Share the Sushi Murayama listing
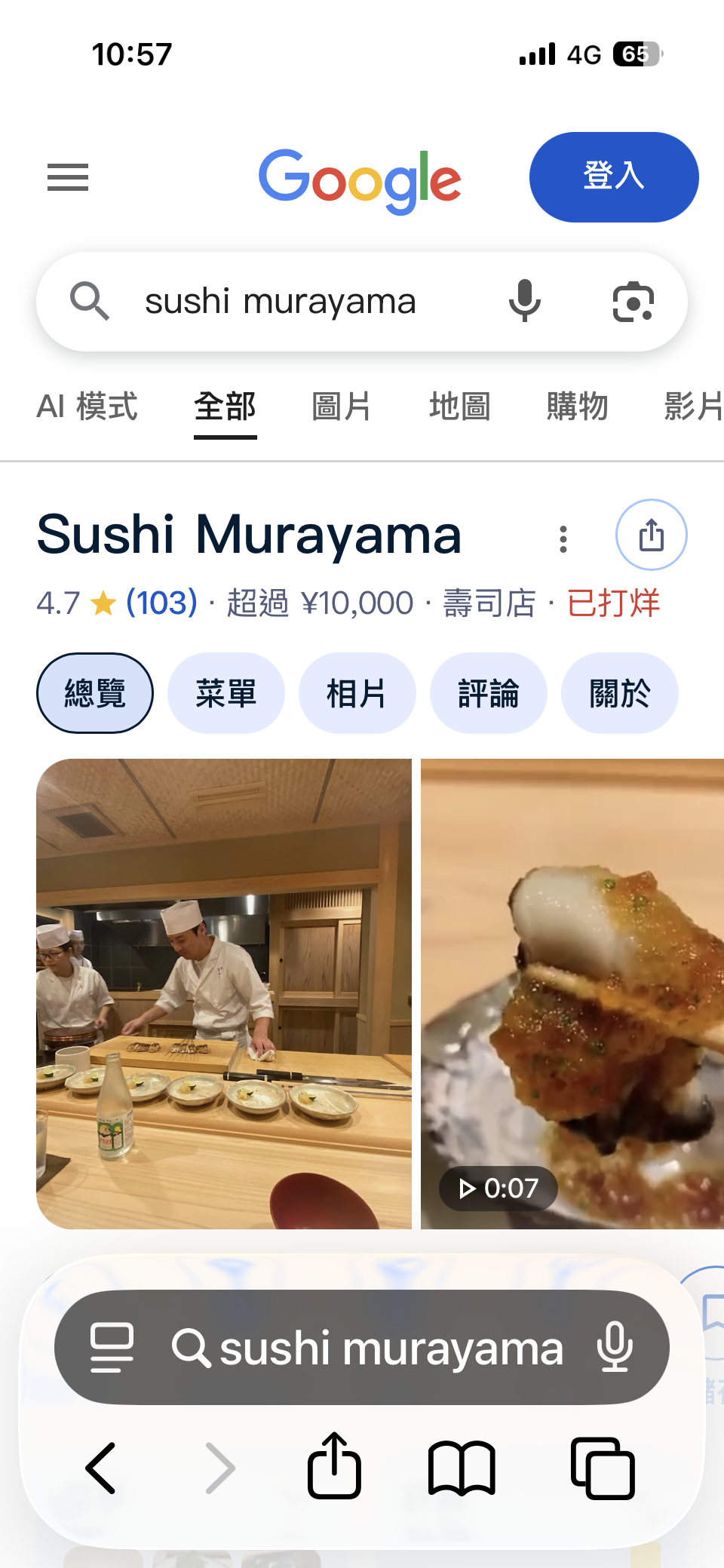Image resolution: width=724 pixels, height=1568 pixels. (x=651, y=535)
